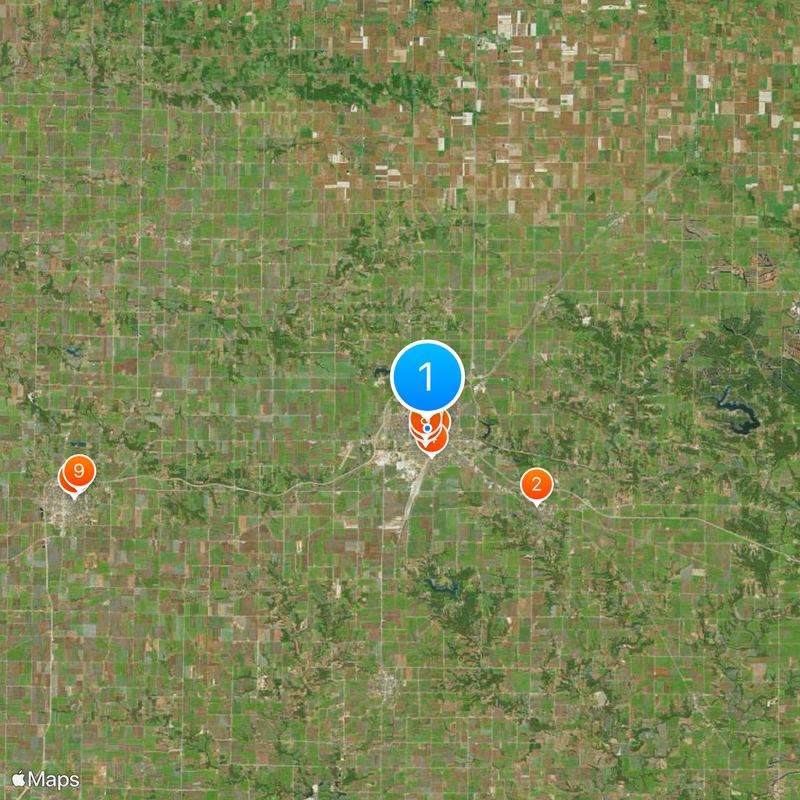The width and height of the screenshot is (800, 800).
Task: Select the orange cluster pin marked 2
Action: pyautogui.click(x=537, y=485)
